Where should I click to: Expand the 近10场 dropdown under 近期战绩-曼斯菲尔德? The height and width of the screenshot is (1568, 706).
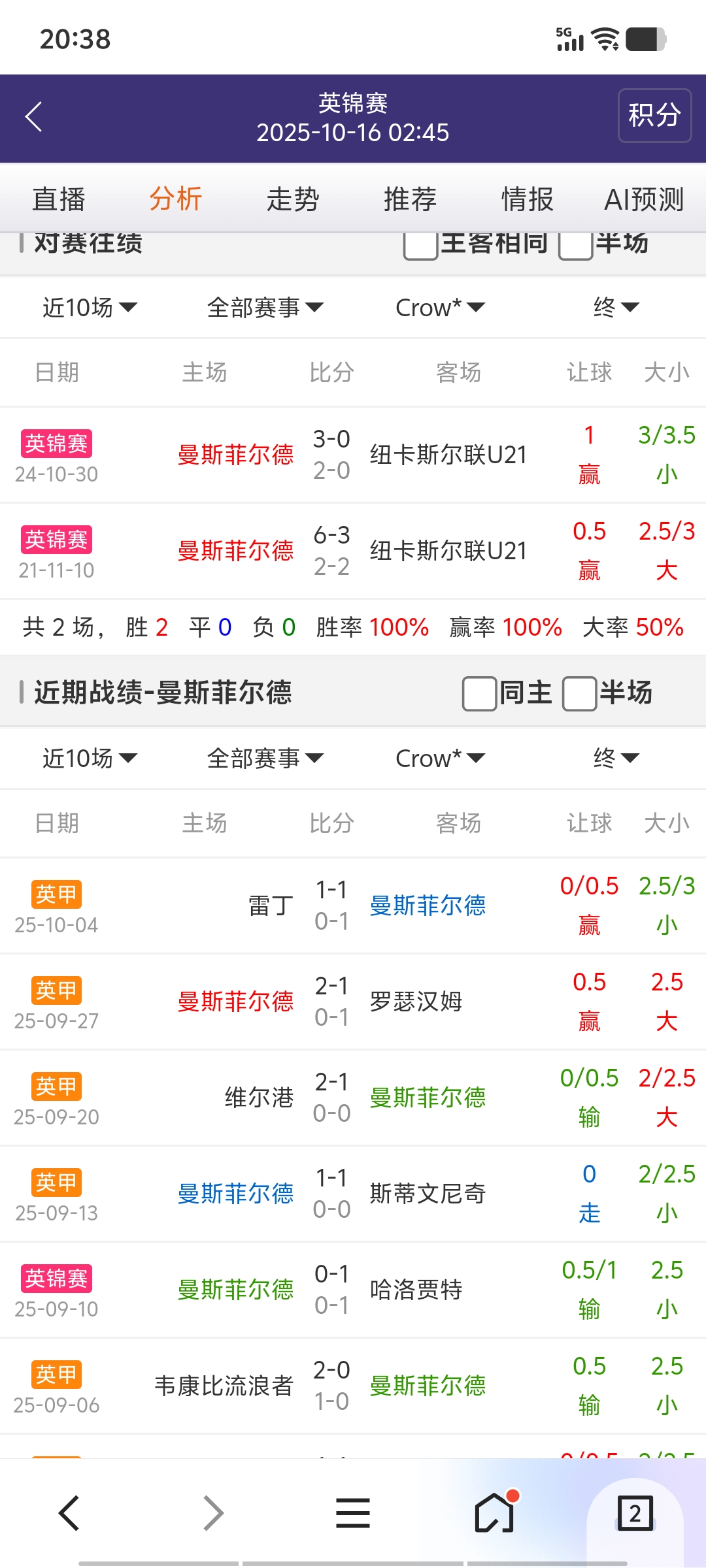point(90,758)
